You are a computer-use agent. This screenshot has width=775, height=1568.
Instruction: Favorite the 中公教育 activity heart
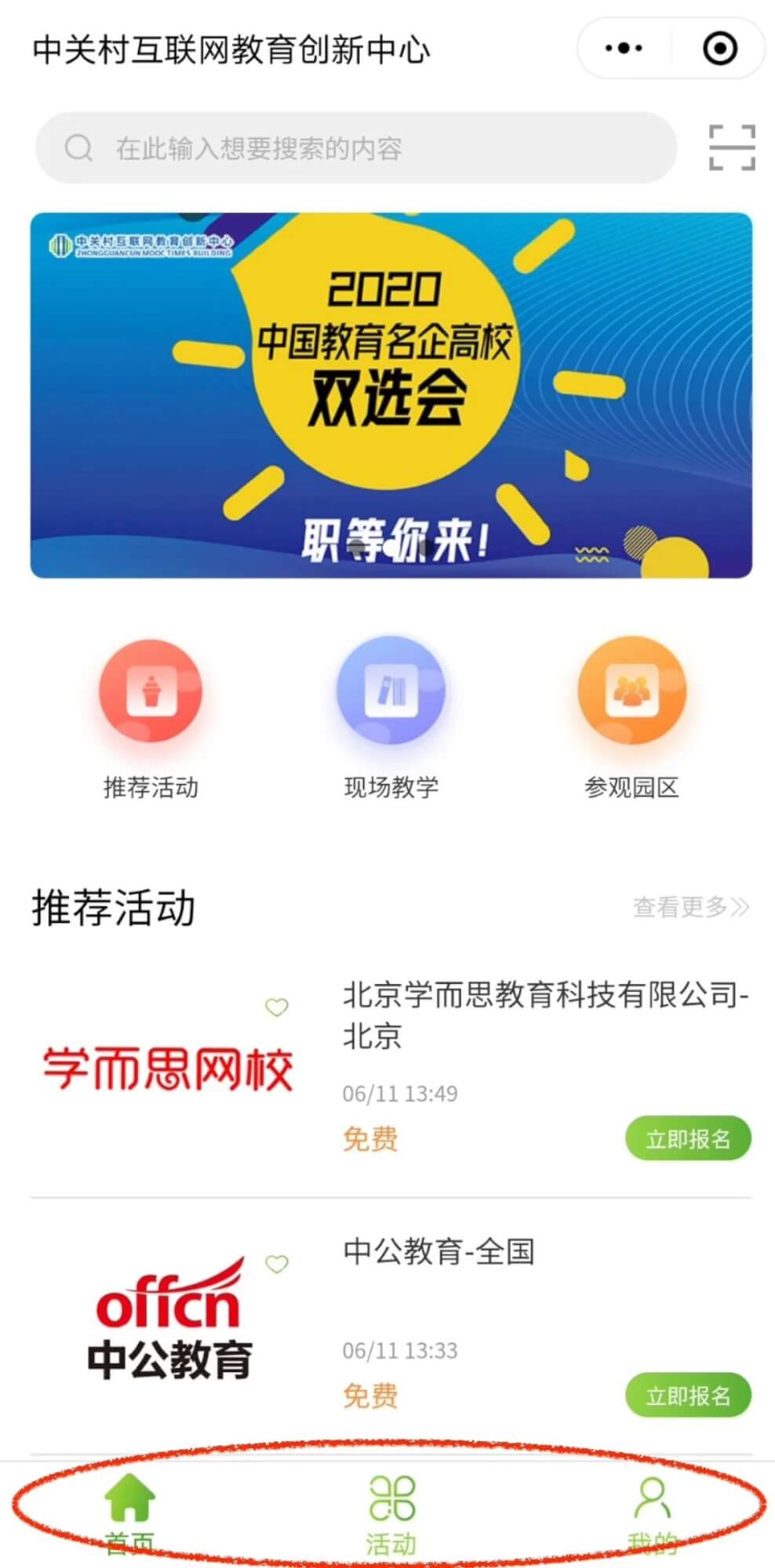276,1264
